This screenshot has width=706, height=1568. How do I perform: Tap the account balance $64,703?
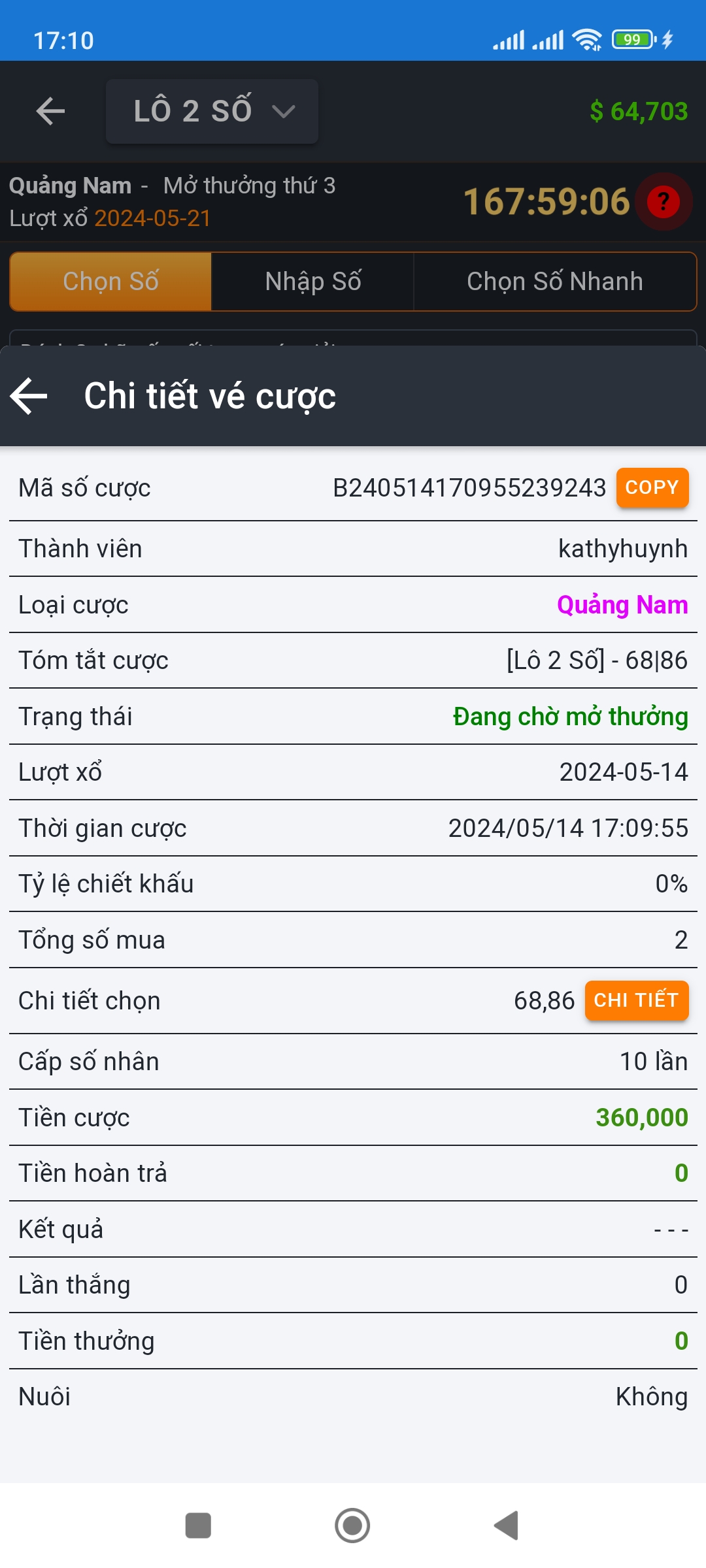639,110
